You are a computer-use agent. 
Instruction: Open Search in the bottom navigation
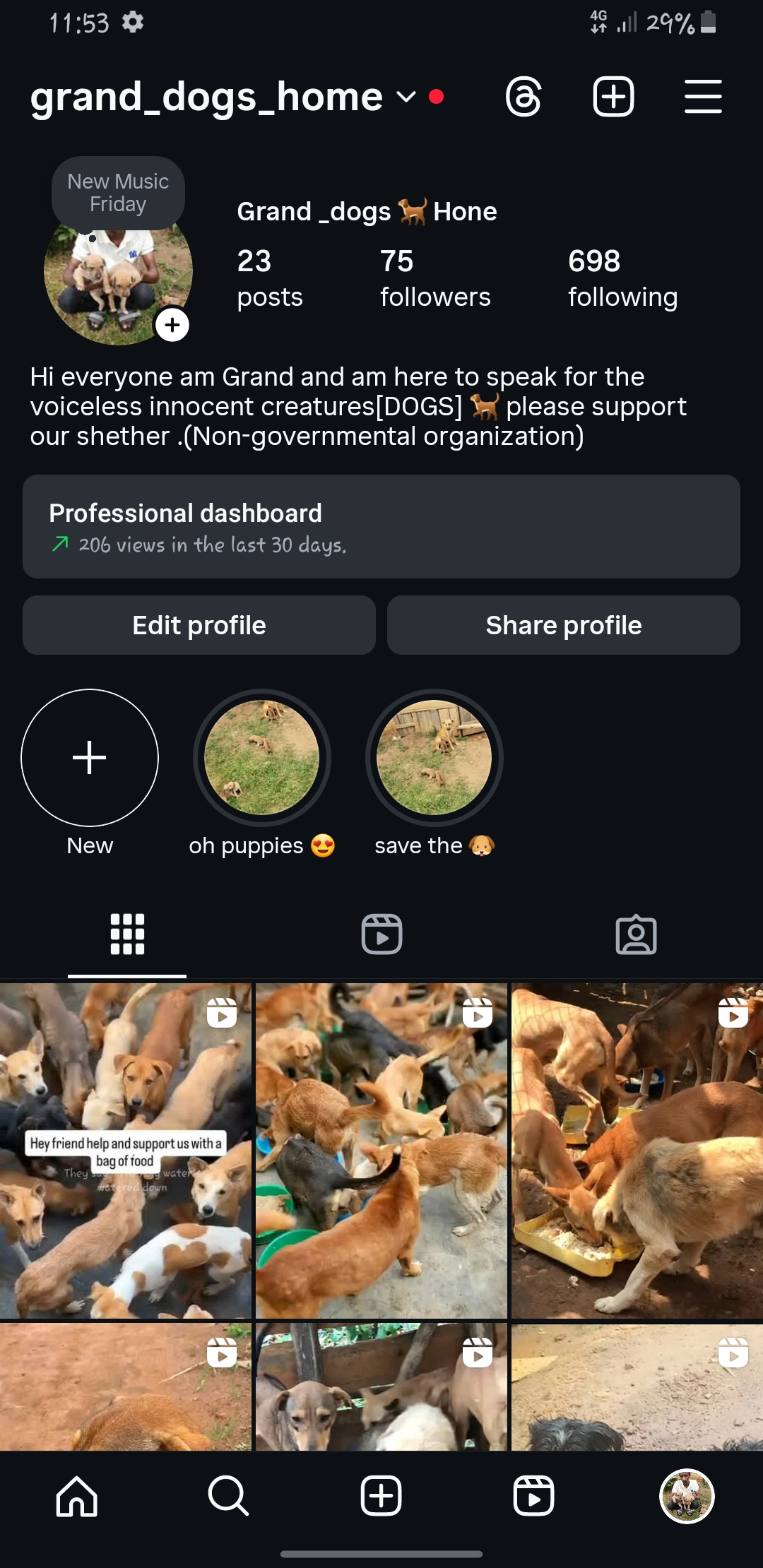(x=228, y=1496)
